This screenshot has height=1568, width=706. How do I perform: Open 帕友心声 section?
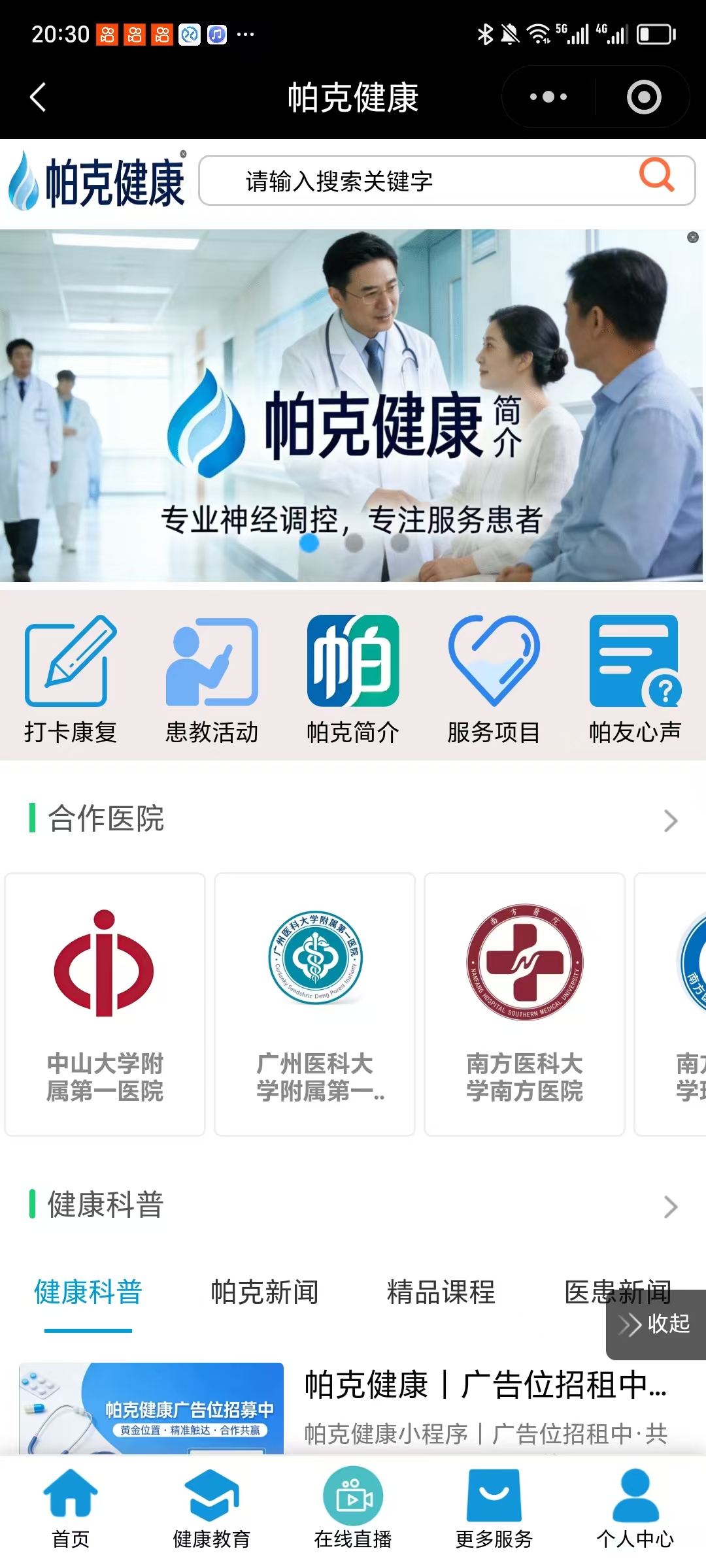(x=635, y=679)
